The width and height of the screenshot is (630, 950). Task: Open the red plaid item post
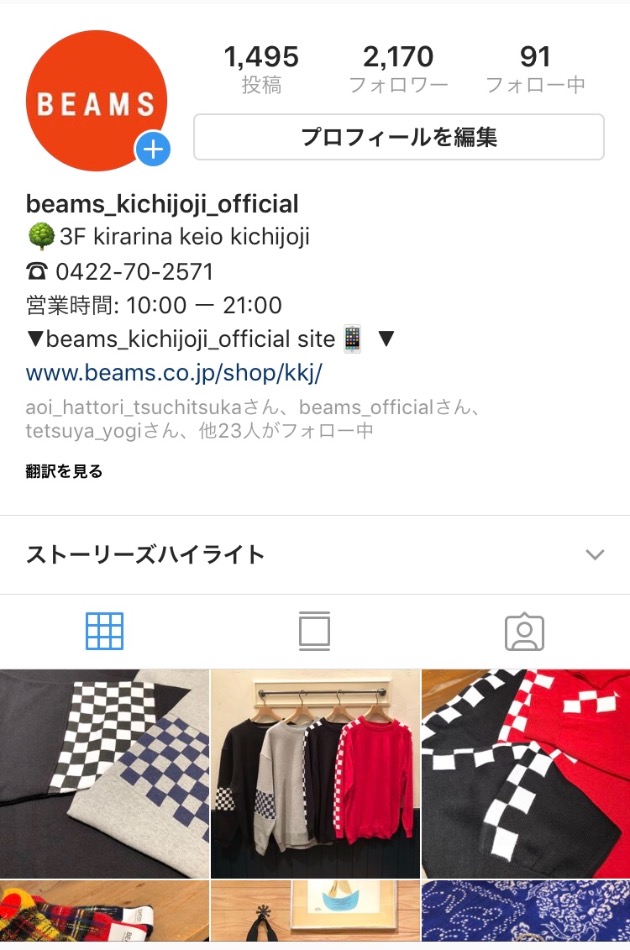[104, 915]
